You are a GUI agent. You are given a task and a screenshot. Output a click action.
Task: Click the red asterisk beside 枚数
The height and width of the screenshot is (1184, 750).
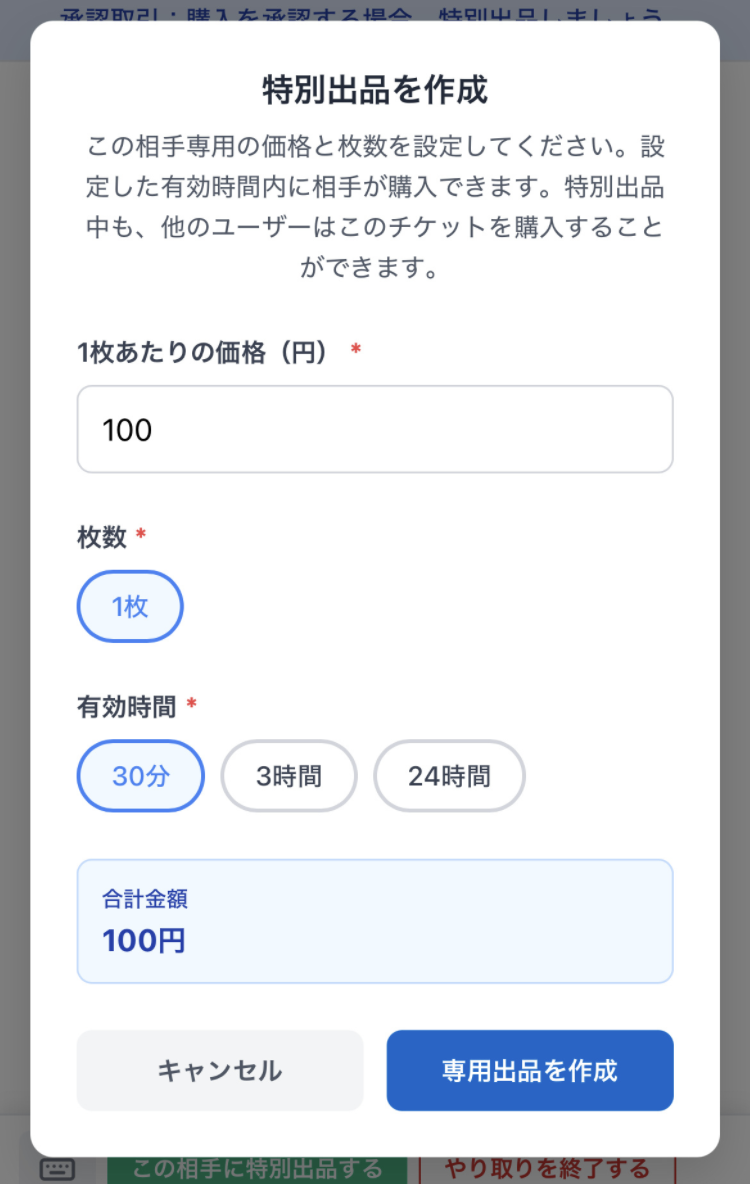140,535
